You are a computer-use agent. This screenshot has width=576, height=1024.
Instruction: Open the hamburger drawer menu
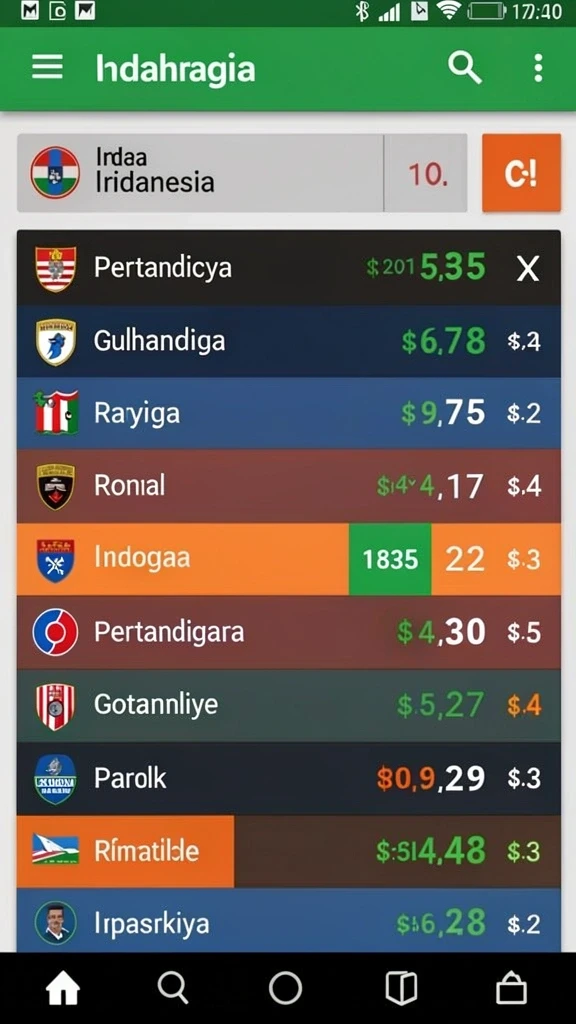[48, 68]
